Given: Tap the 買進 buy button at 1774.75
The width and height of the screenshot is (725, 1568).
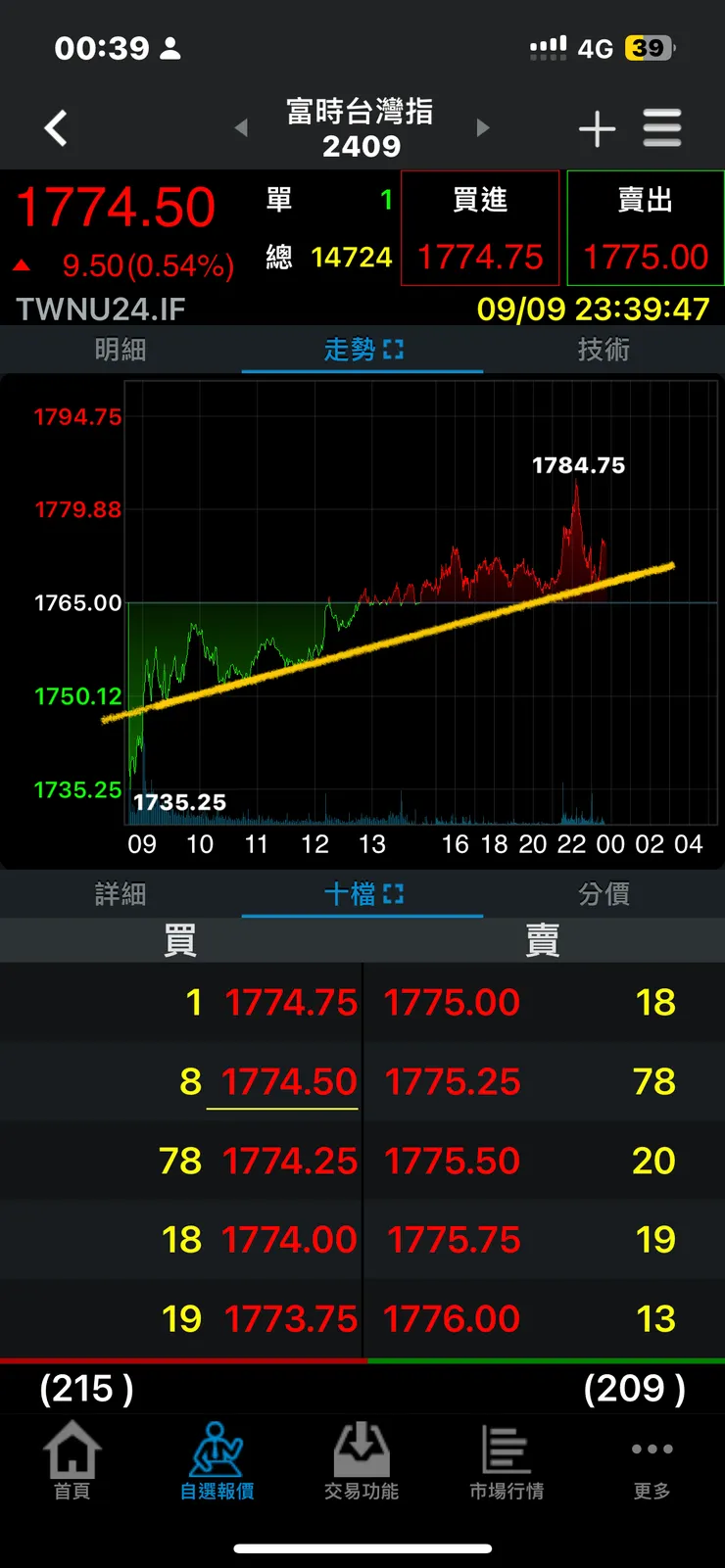Looking at the screenshot, I should coord(480,227).
